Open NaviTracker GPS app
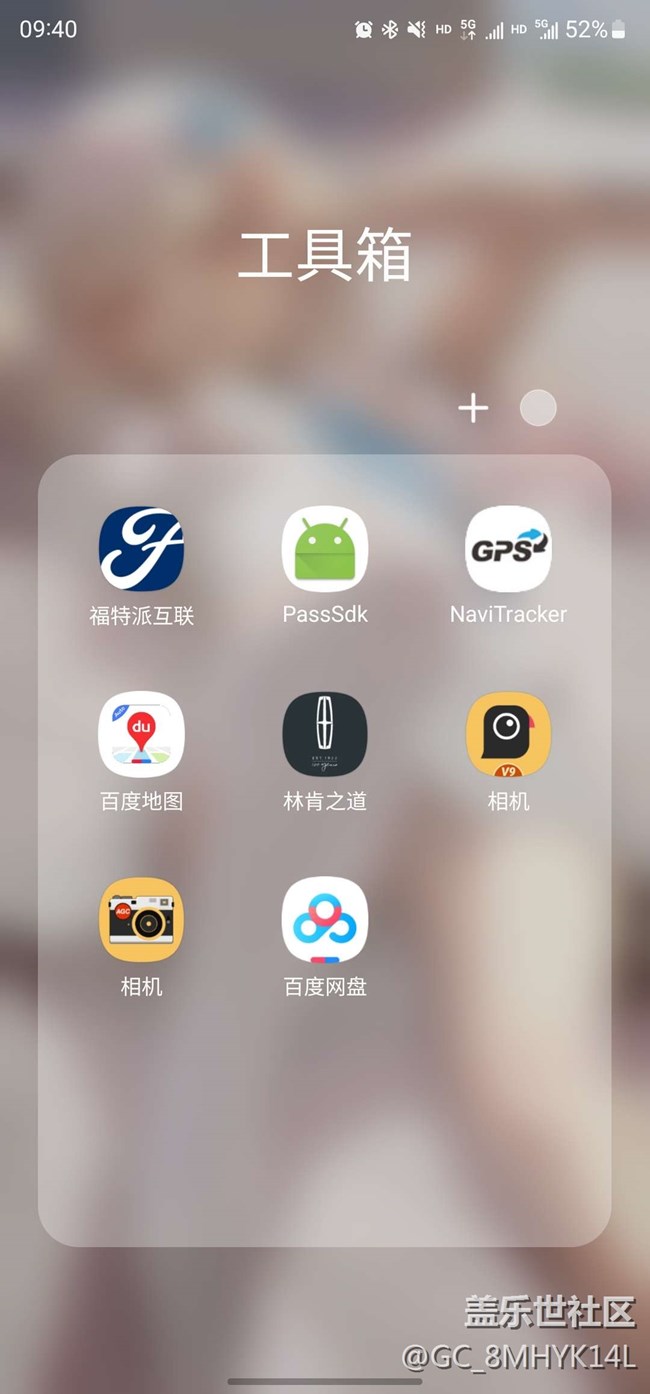Screen dimensions: 650x1394 tap(508, 549)
